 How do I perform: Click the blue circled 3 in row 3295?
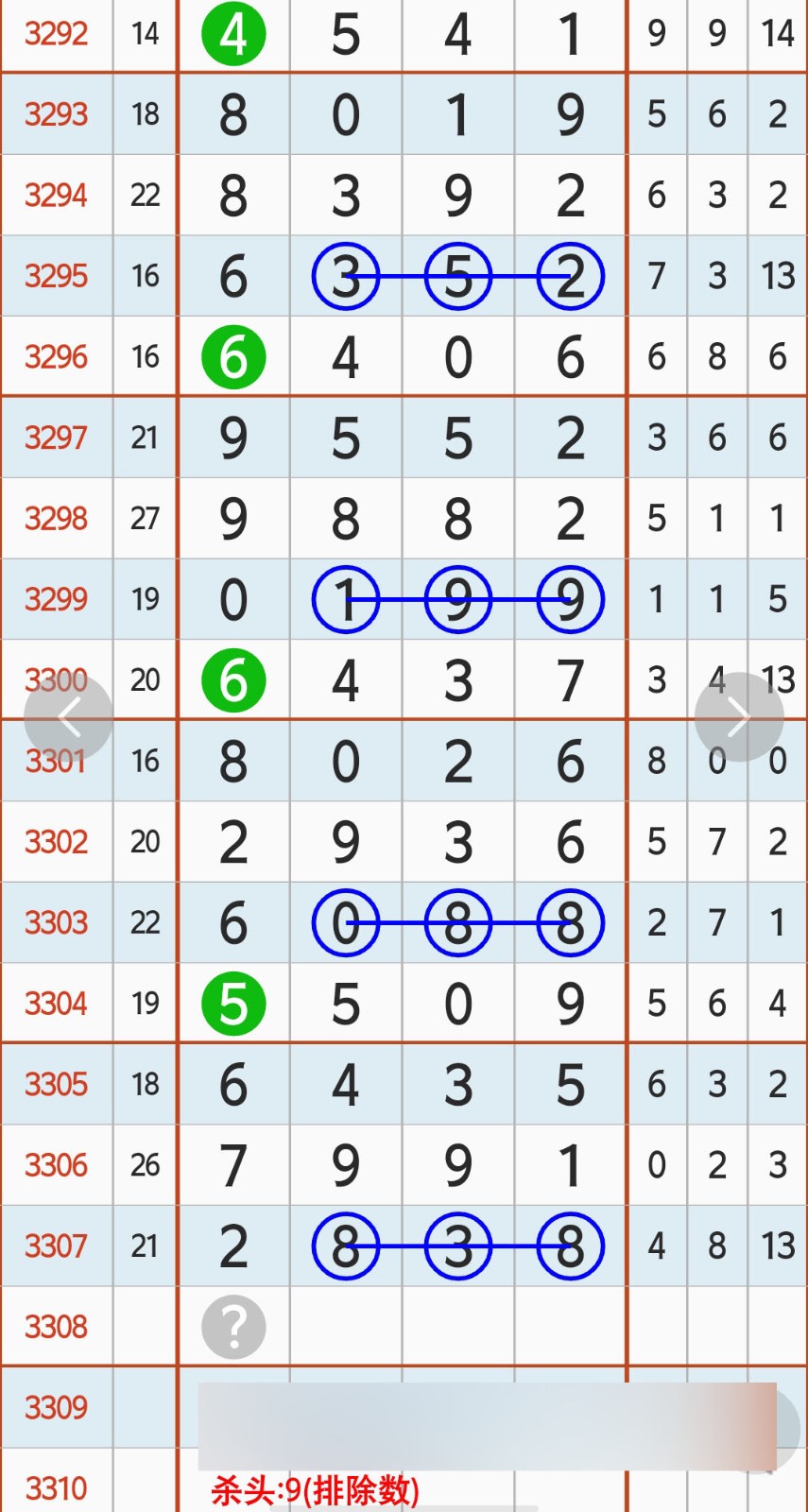pyautogui.click(x=346, y=276)
